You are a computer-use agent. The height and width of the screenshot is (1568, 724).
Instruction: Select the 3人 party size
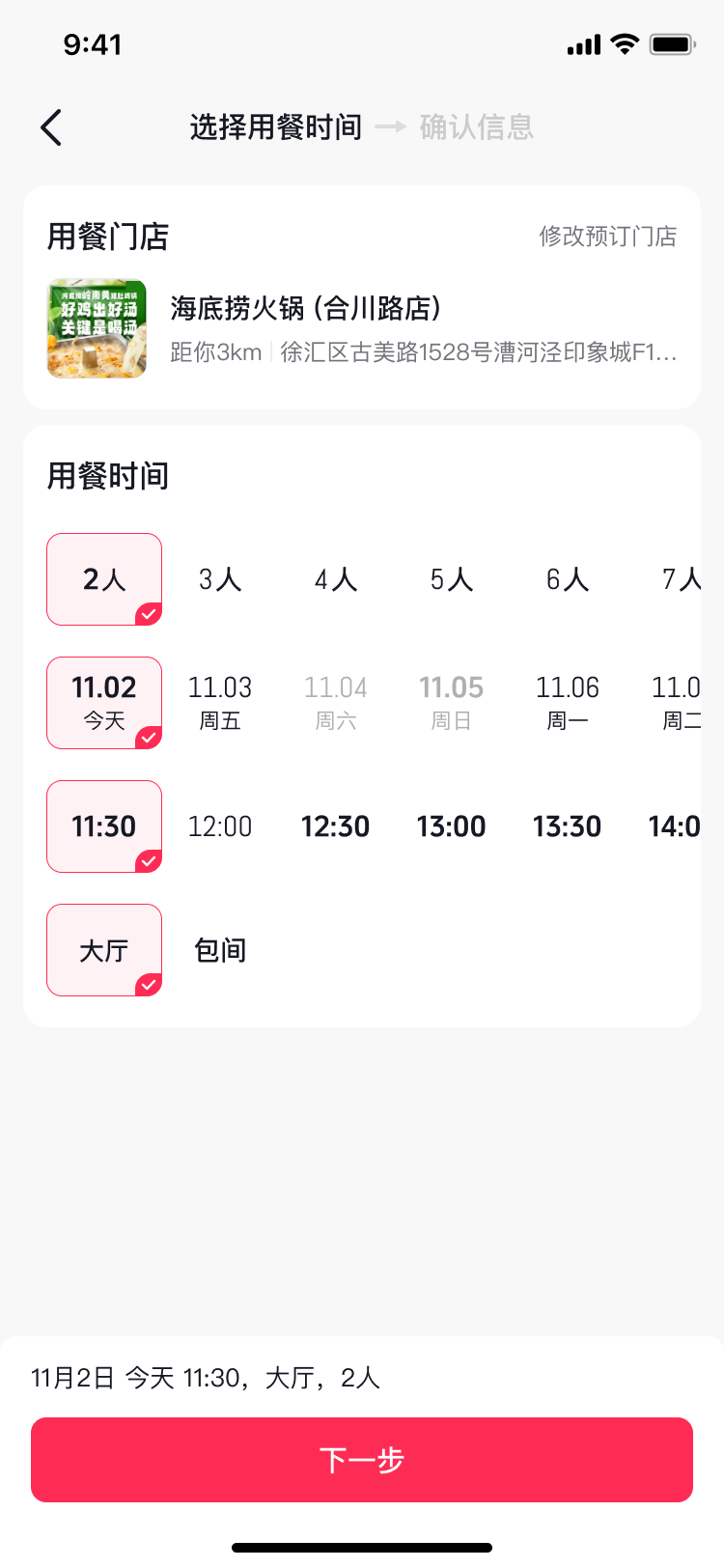pyautogui.click(x=220, y=579)
